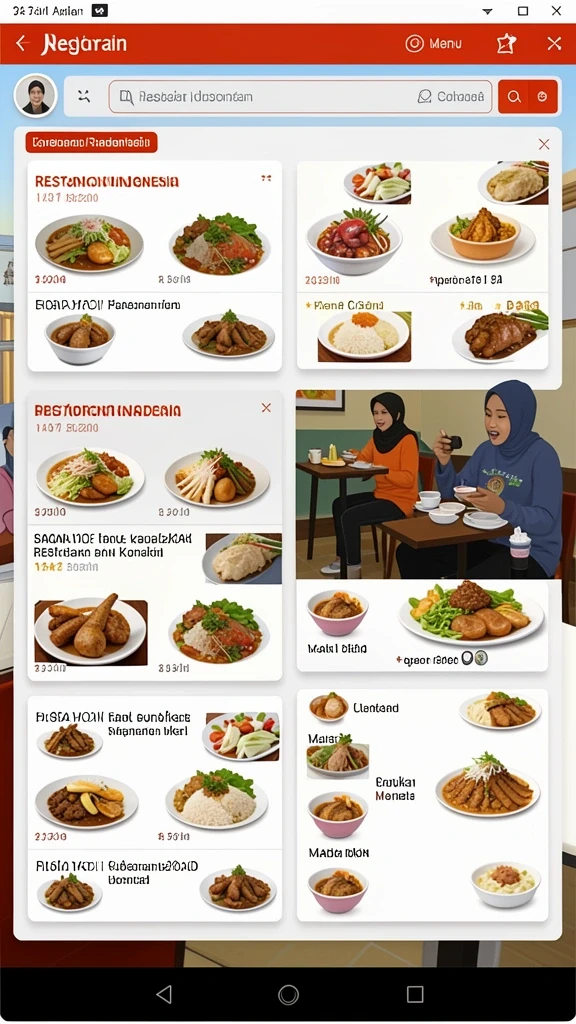Tap the expand icon left of the search field
Viewport: 576px width, 1024px height.
pos(84,97)
